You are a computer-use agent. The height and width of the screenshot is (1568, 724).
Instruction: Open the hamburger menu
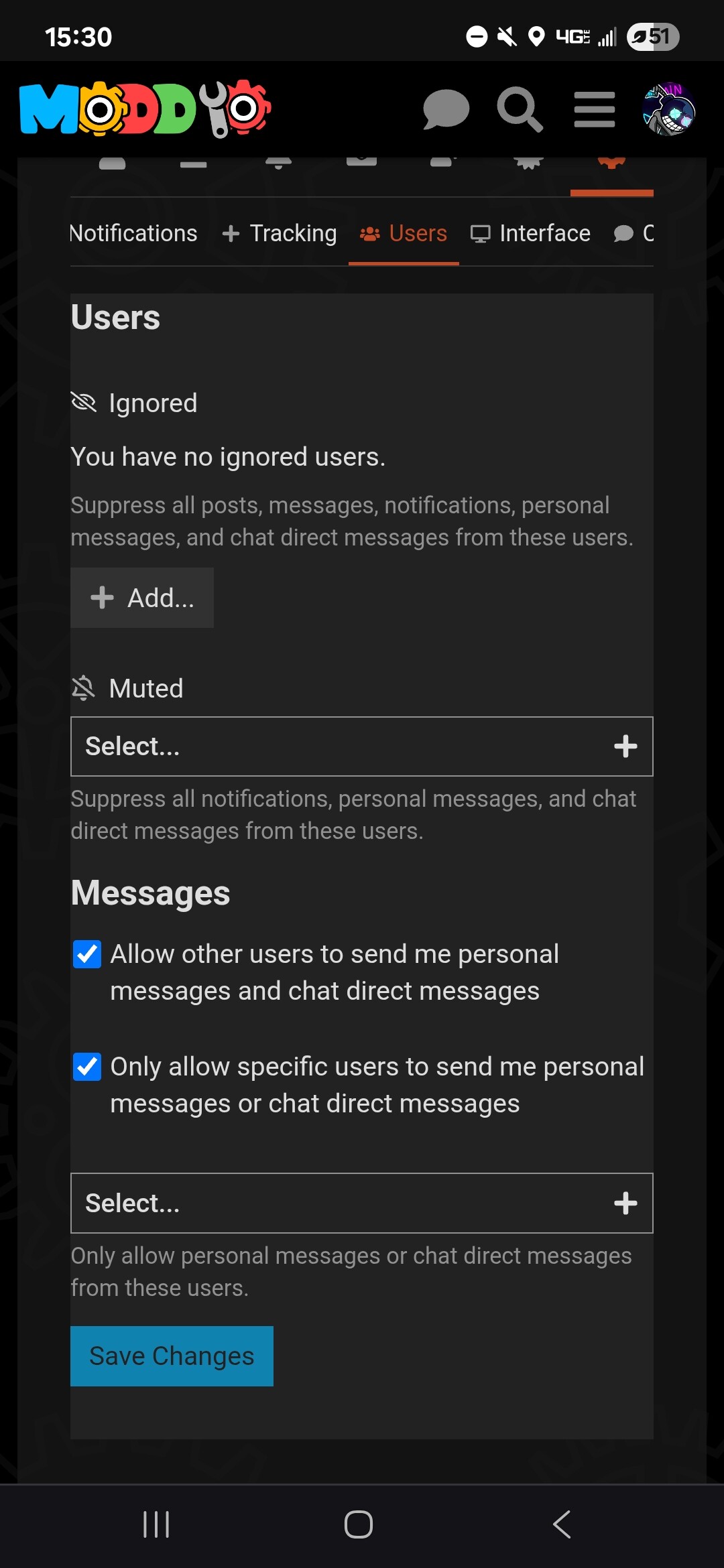coord(595,109)
